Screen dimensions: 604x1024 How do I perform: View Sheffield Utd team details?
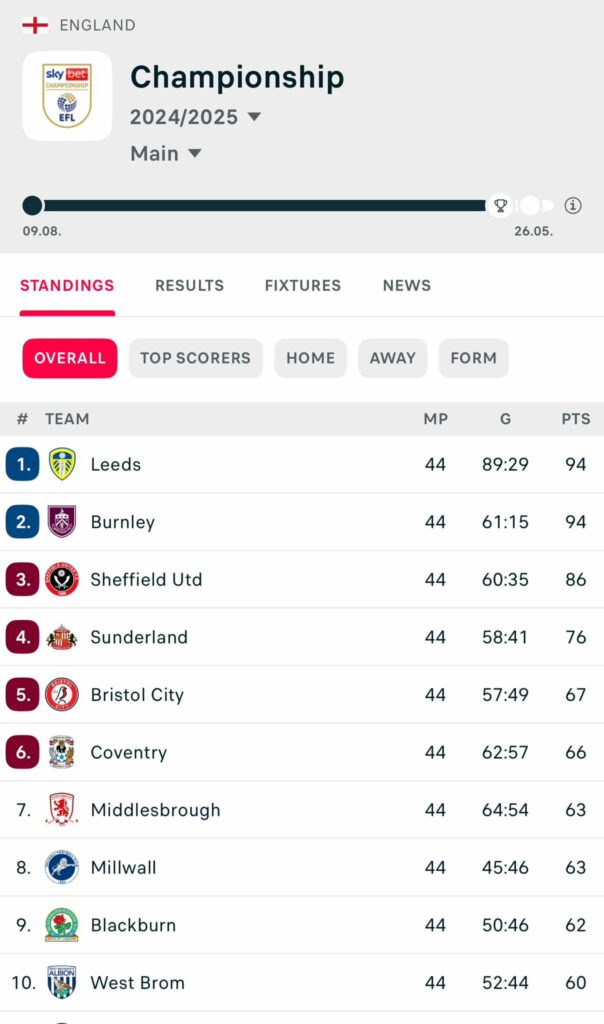(302, 579)
